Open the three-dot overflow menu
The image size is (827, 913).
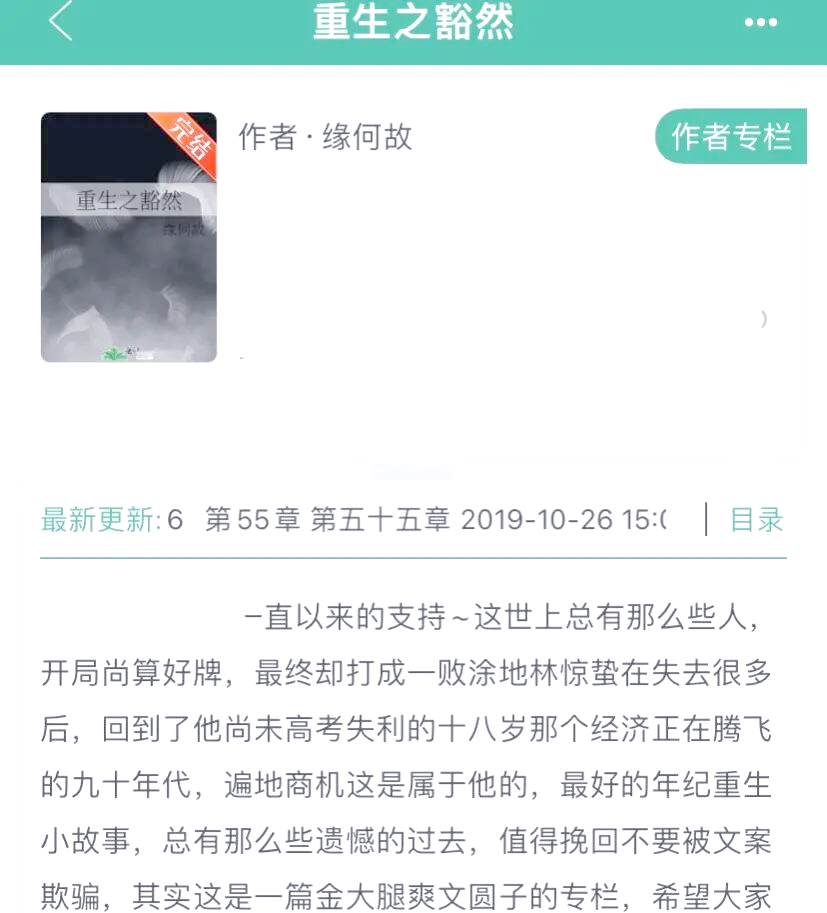[761, 23]
